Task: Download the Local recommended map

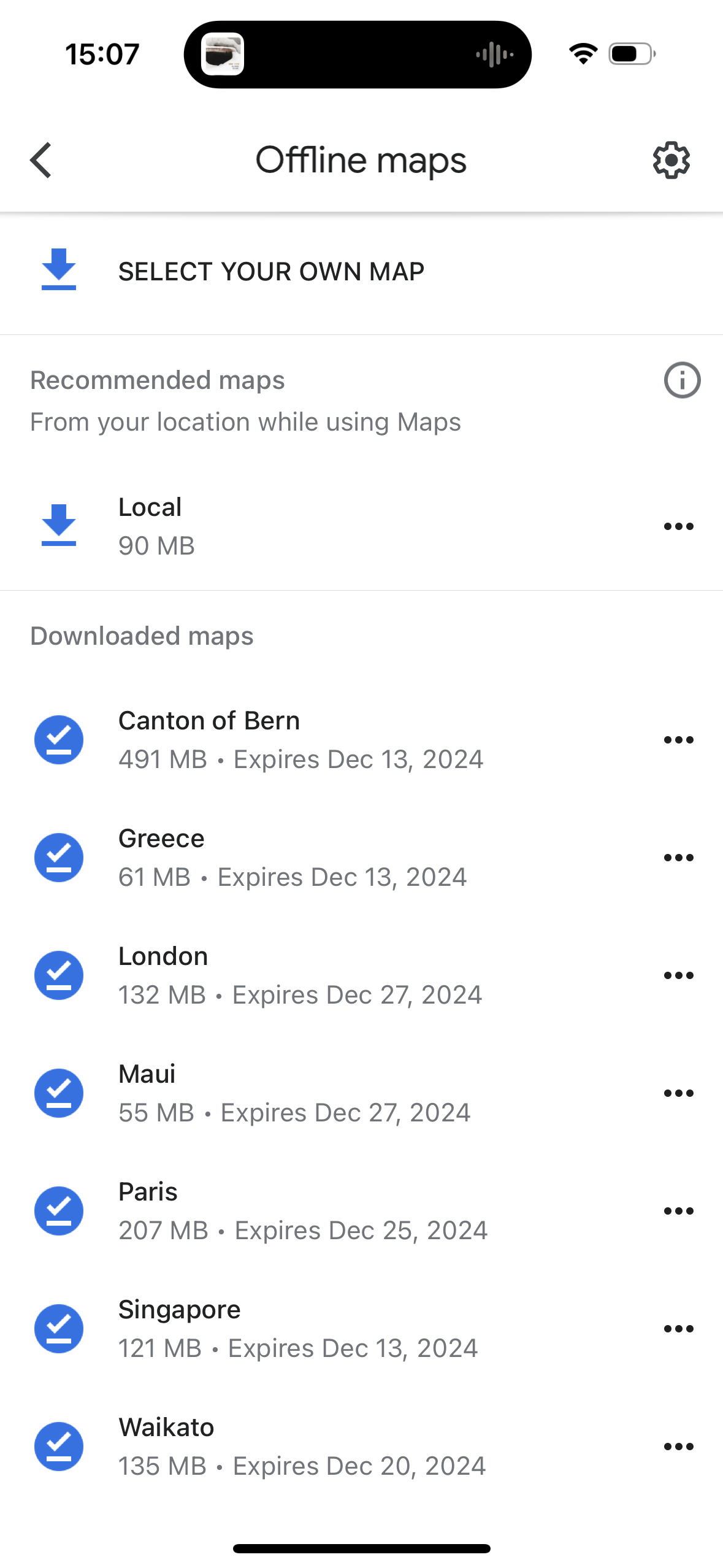Action: [x=59, y=526]
